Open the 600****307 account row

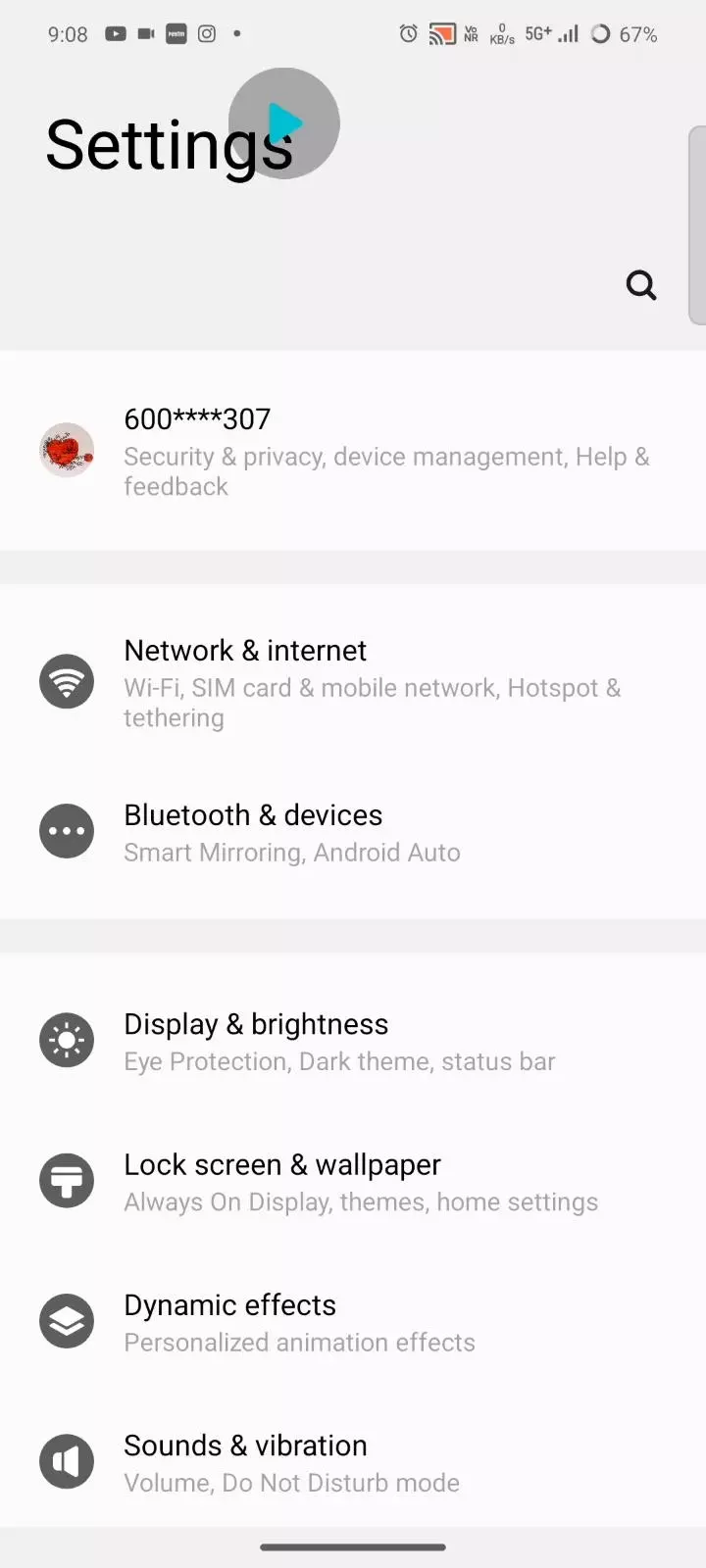click(353, 451)
